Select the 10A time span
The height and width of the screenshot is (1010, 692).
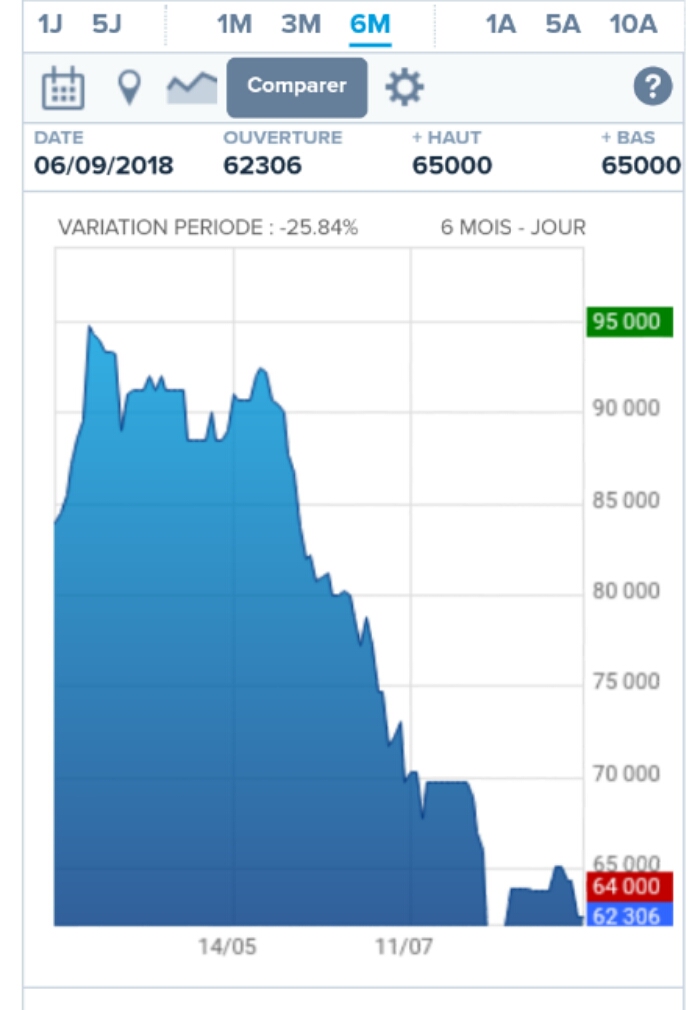pos(633,24)
